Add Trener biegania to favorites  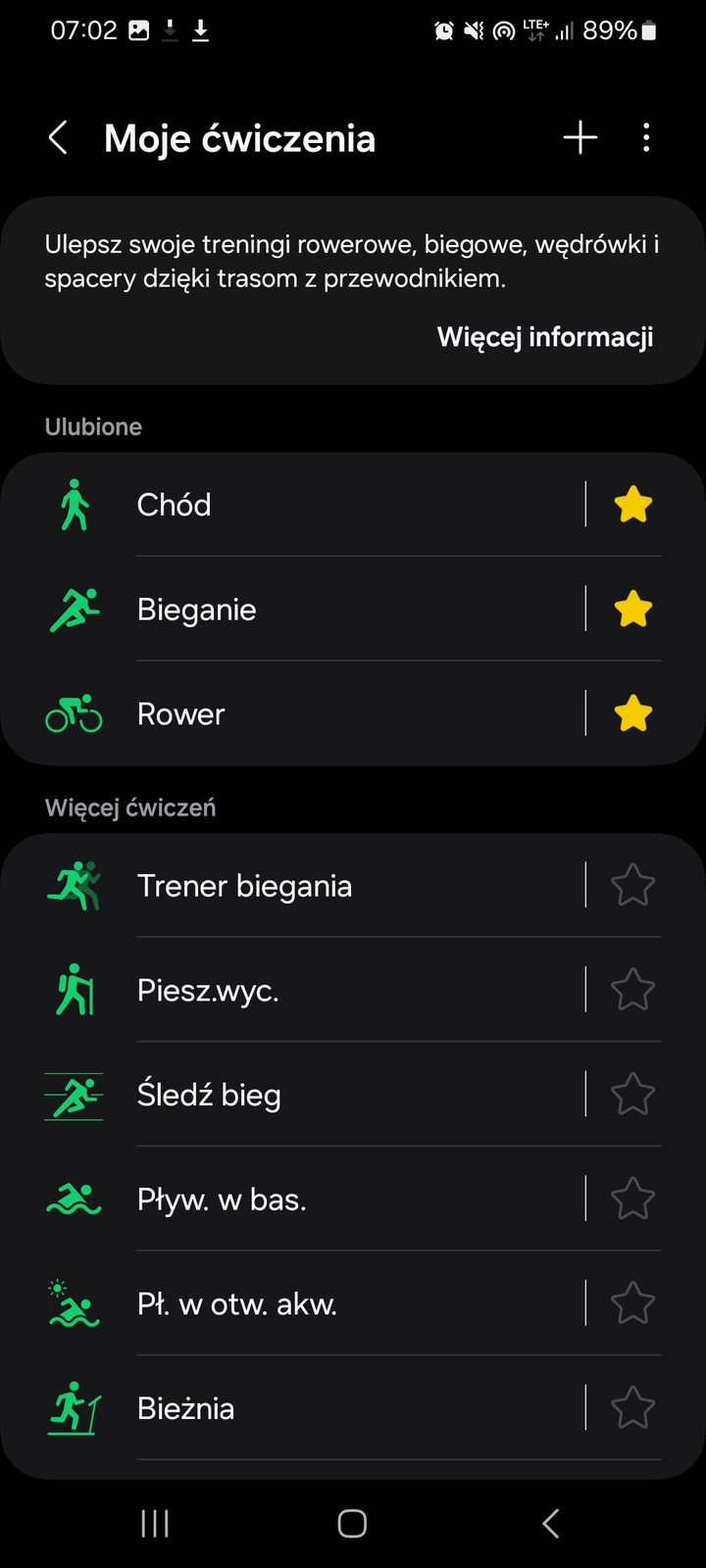(632, 886)
